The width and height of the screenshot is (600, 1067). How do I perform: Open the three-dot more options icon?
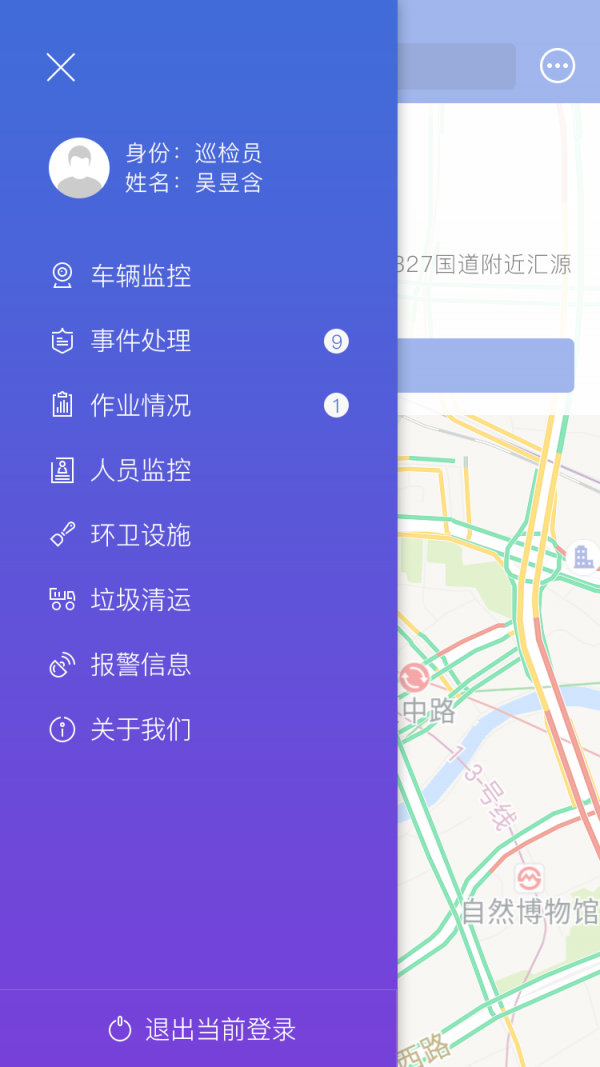click(x=557, y=66)
